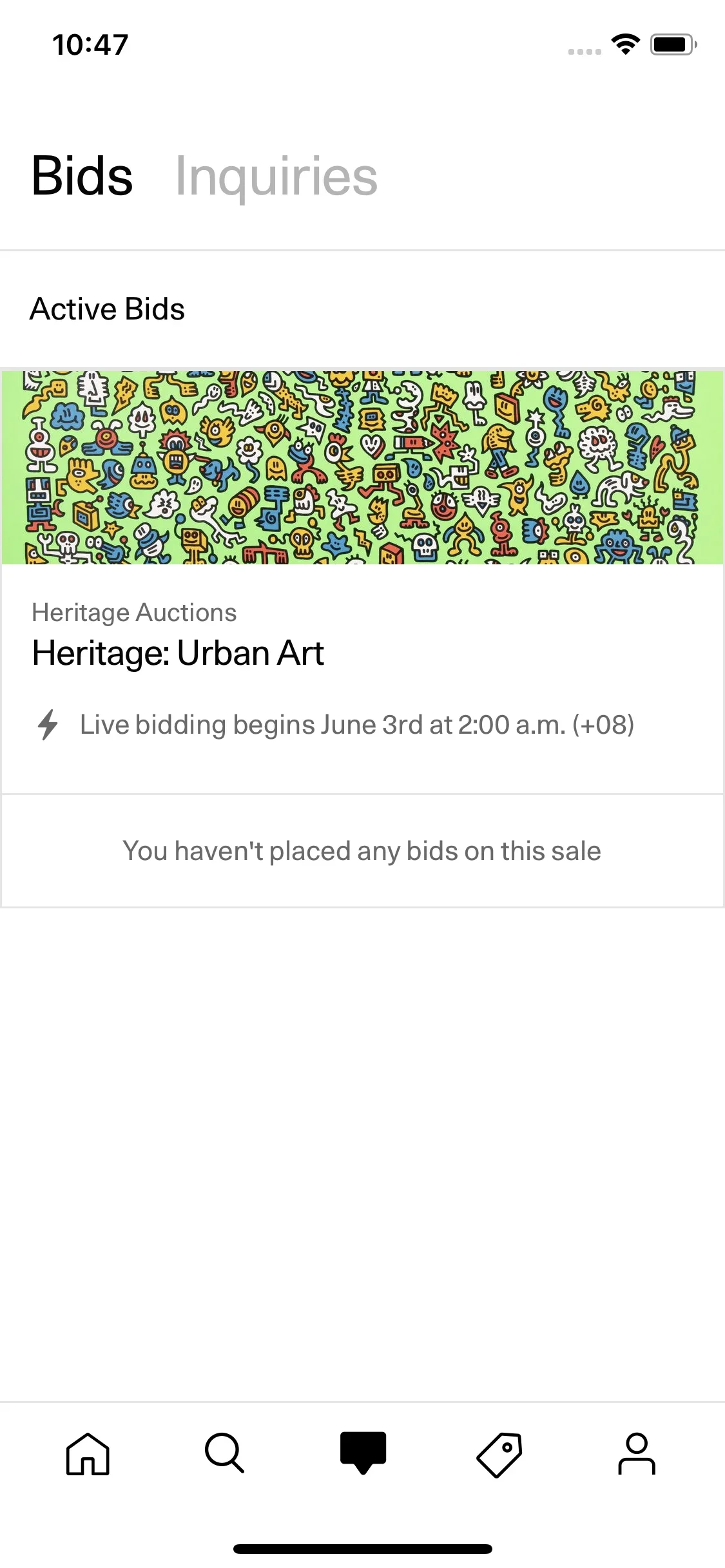Open Sell via the price tag icon
This screenshot has height=1568, width=725.
[x=500, y=1454]
